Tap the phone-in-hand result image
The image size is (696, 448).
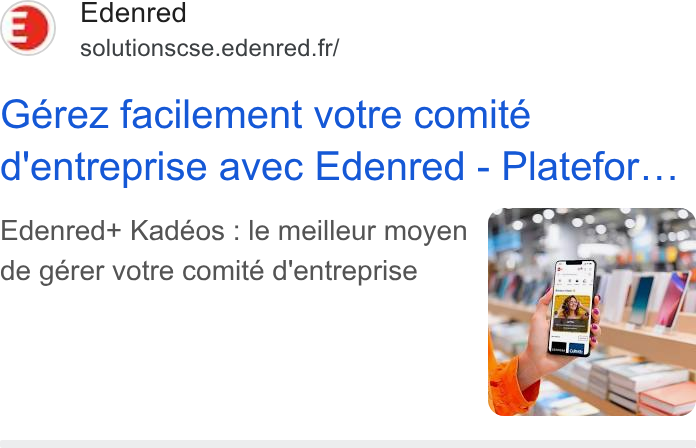point(592,312)
